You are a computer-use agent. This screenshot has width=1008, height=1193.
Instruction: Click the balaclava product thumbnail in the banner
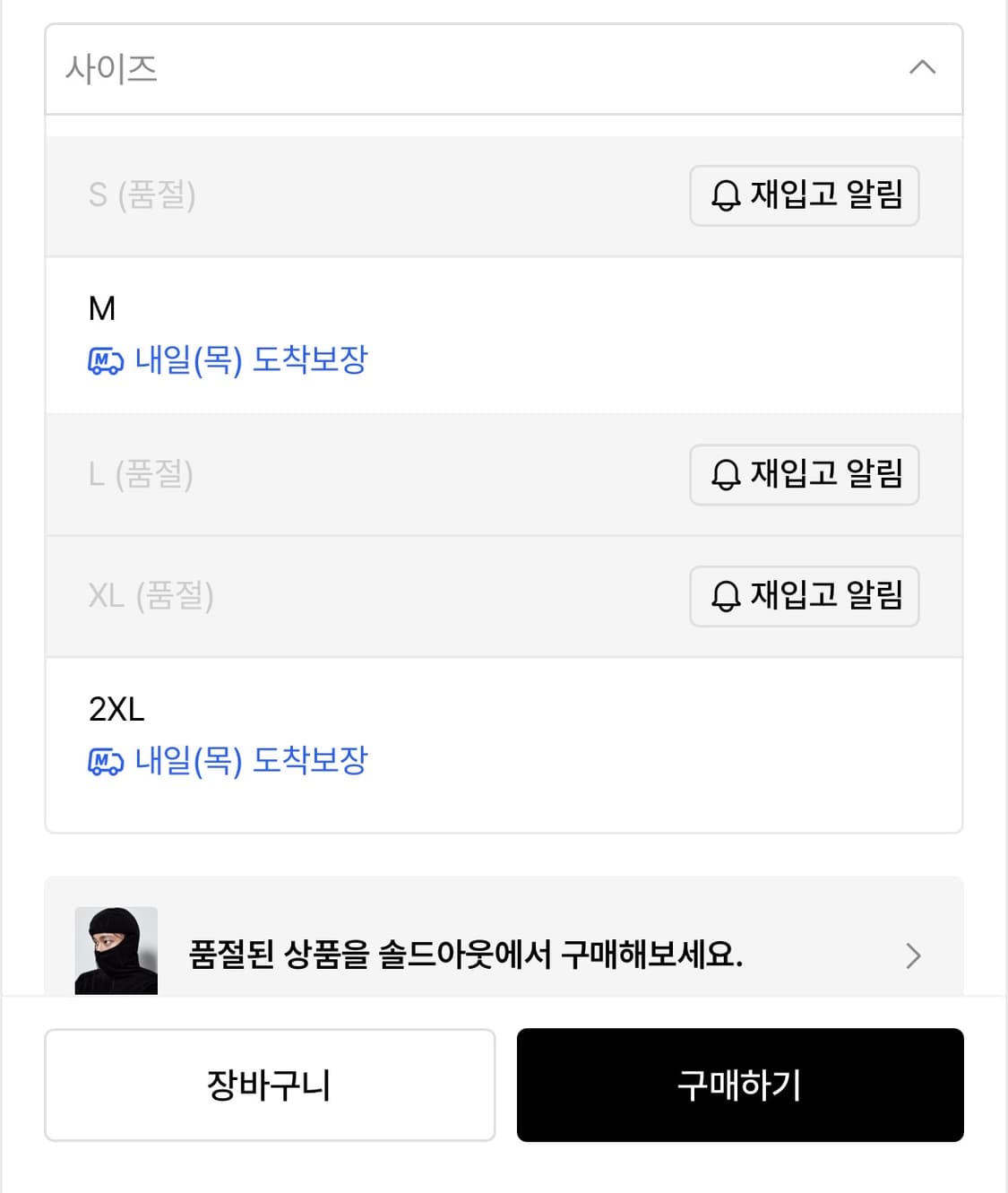coord(116,950)
